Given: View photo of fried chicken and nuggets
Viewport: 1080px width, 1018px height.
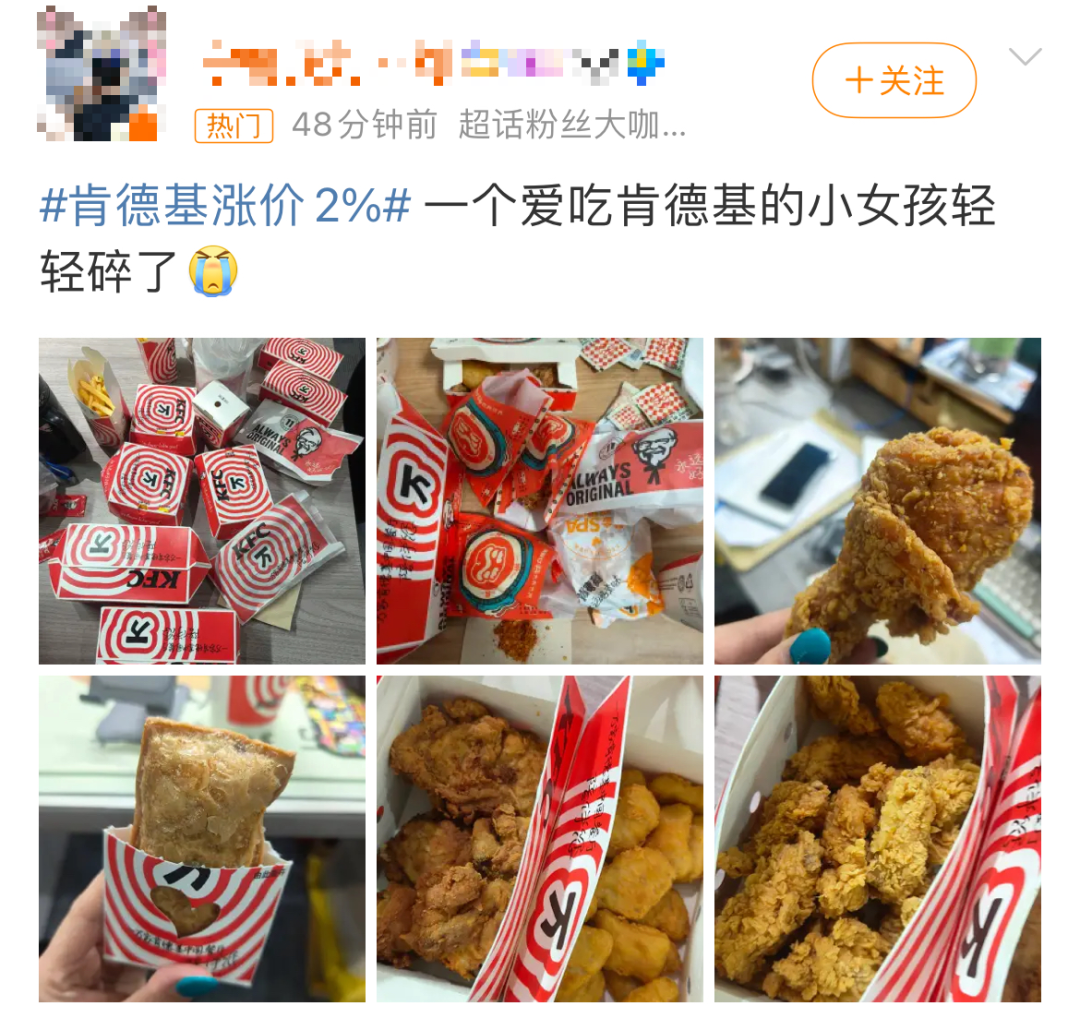Looking at the screenshot, I should 540,838.
